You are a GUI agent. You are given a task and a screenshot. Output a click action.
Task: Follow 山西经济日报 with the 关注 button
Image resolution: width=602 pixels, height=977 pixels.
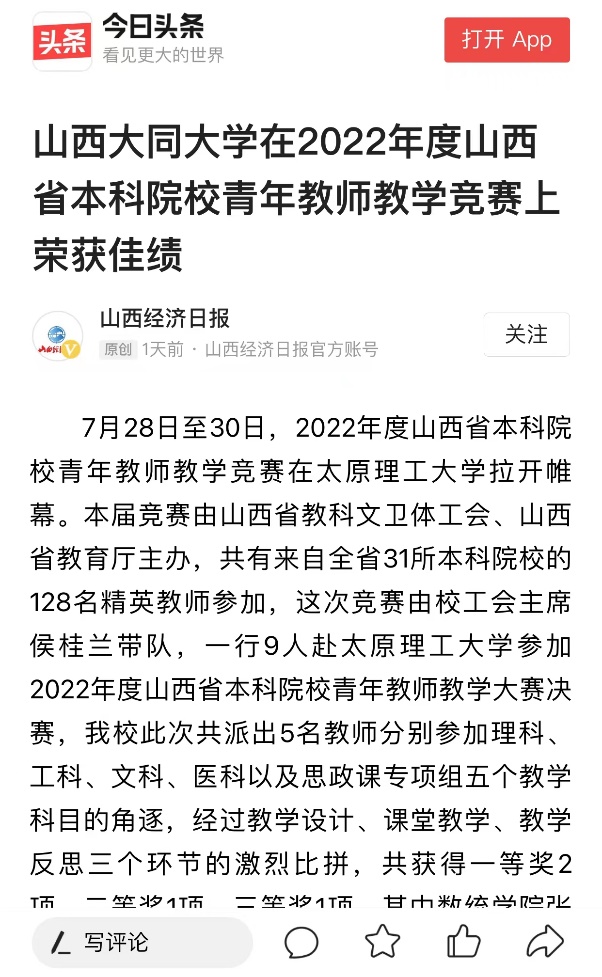click(527, 335)
